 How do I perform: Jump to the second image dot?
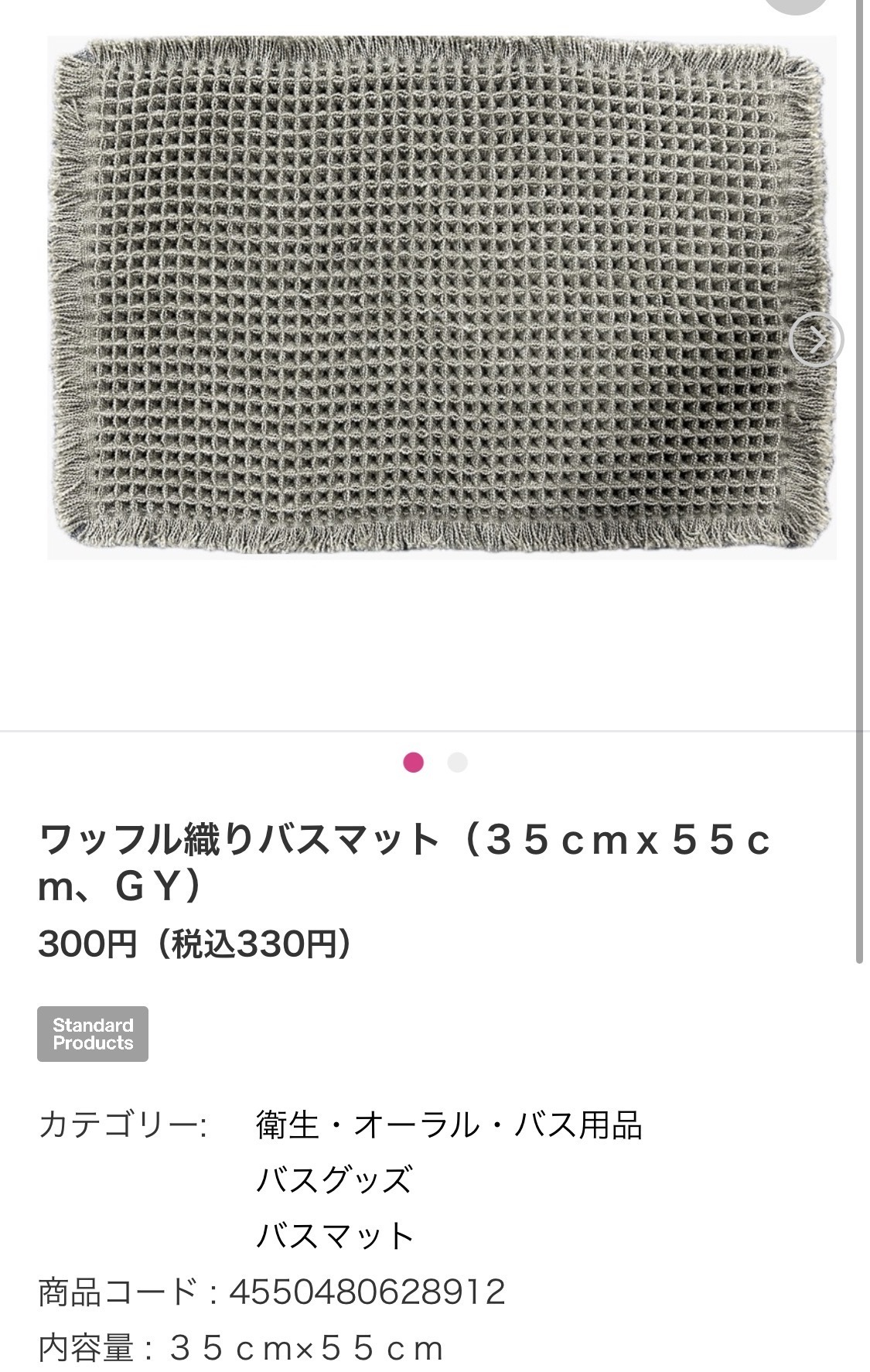click(458, 763)
